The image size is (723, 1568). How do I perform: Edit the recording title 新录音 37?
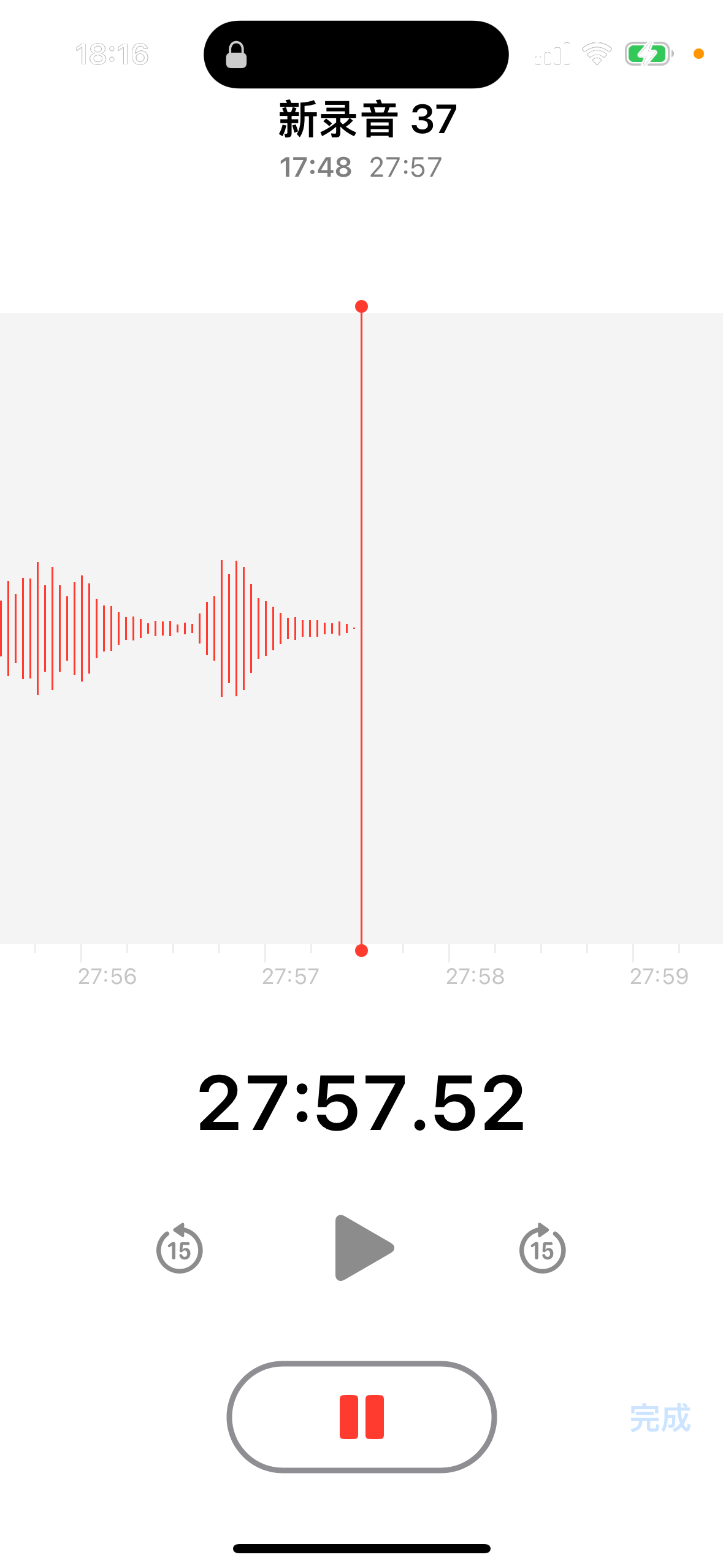(x=367, y=120)
